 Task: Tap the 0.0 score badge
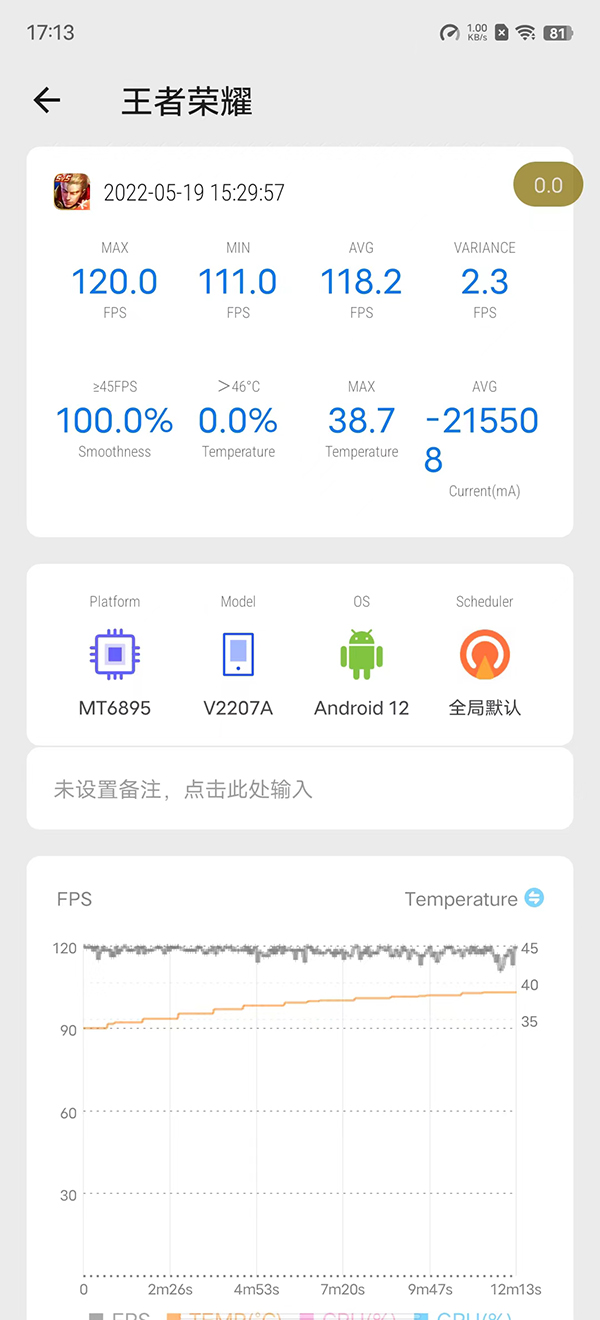coord(548,185)
